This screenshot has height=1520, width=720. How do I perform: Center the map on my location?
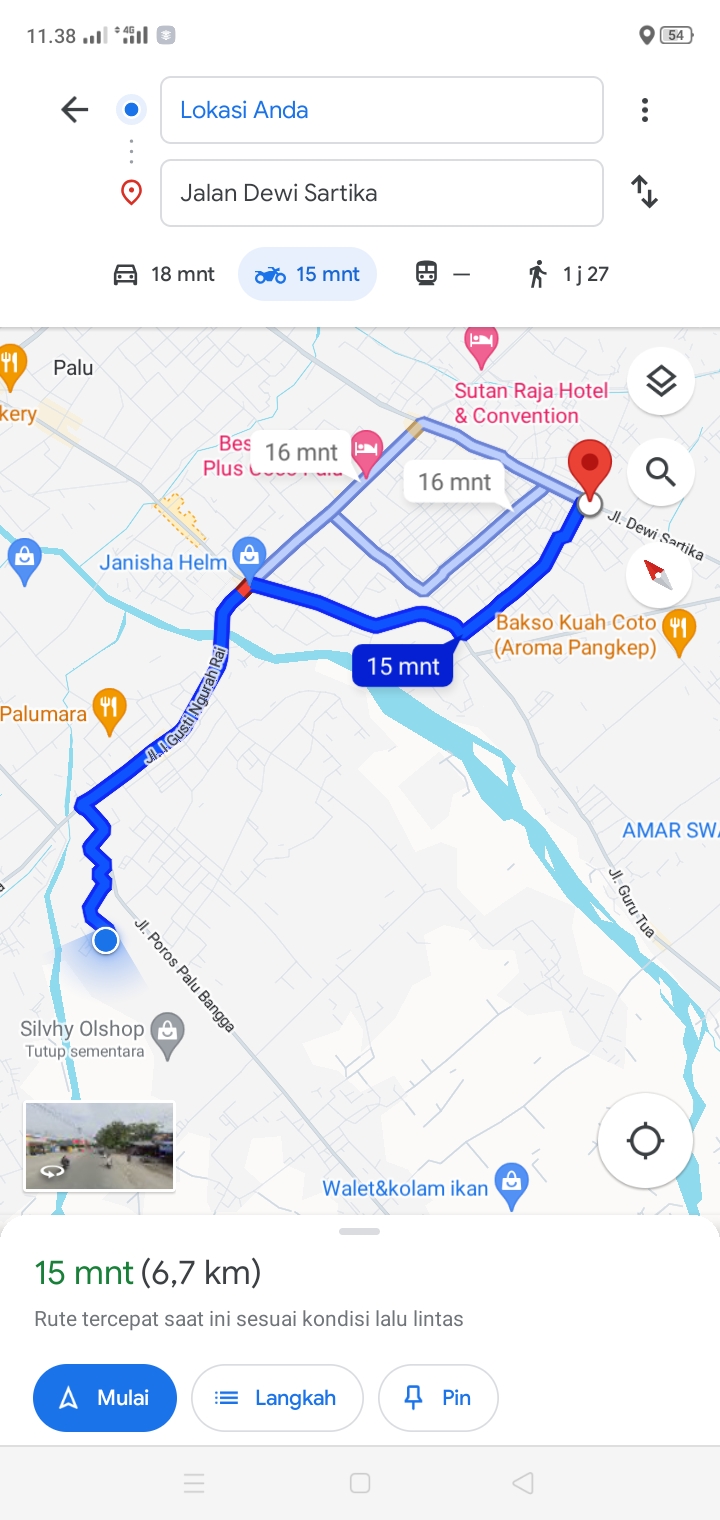645,1141
